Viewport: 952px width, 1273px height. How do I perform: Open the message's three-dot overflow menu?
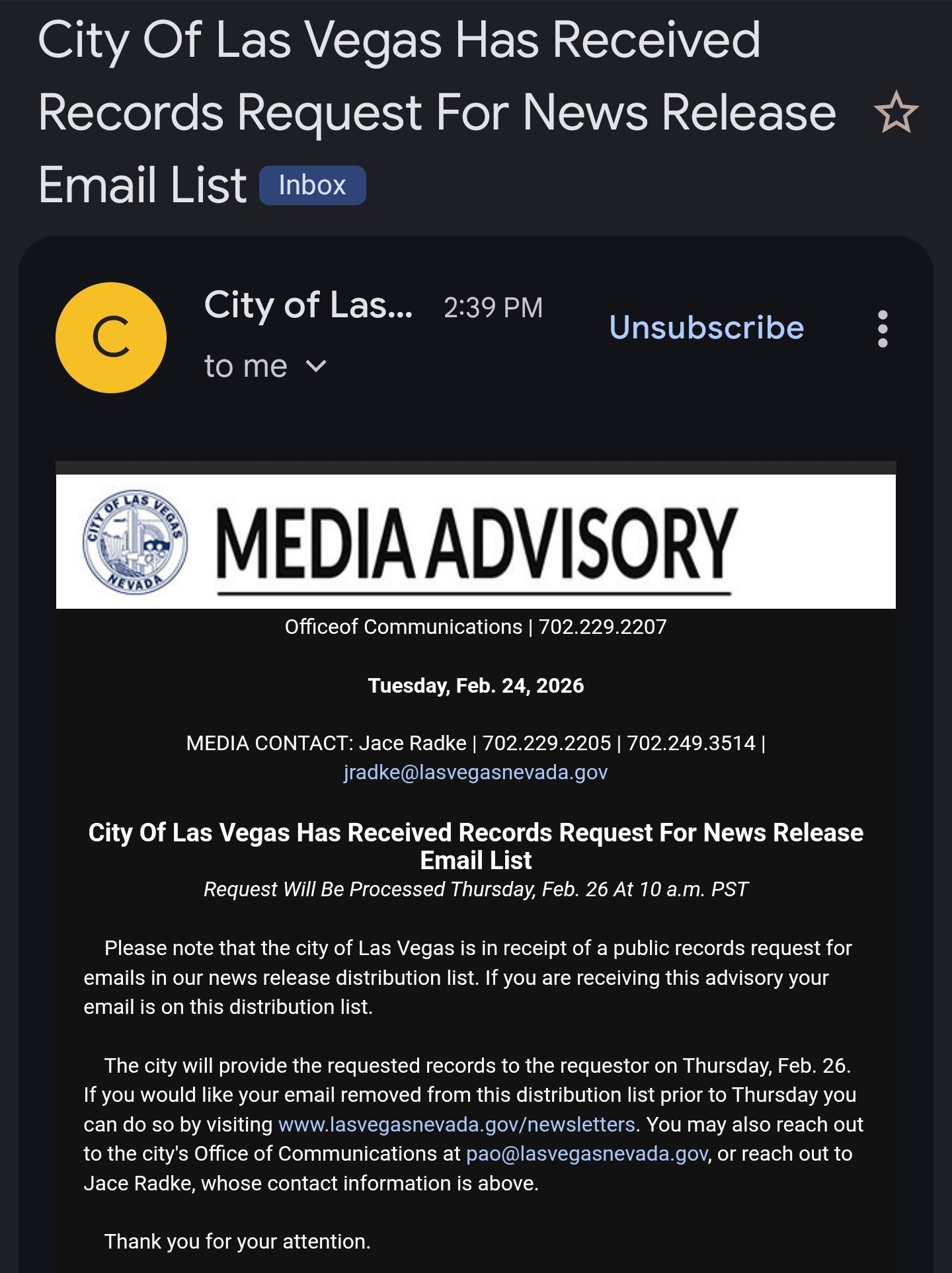[x=883, y=328]
